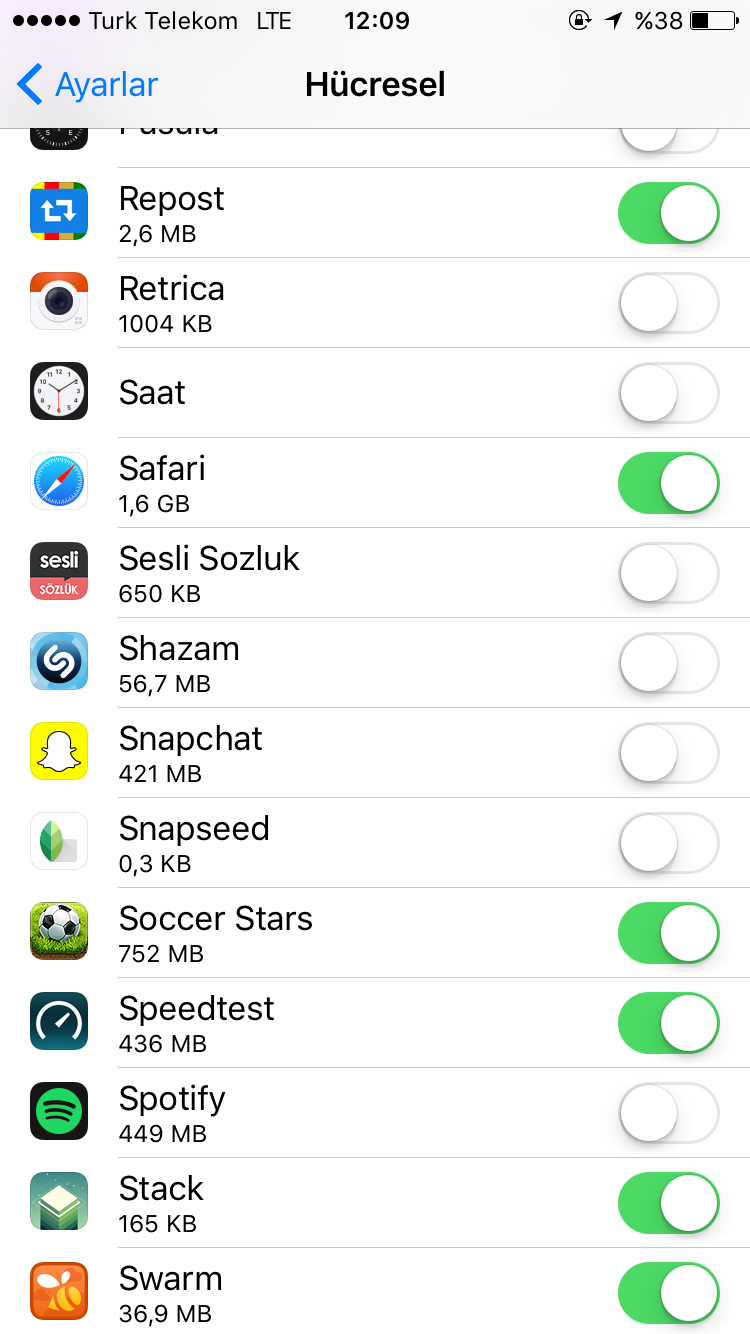Viewport: 750px width, 1334px height.
Task: Switch off the Stack toggle
Action: [669, 1203]
